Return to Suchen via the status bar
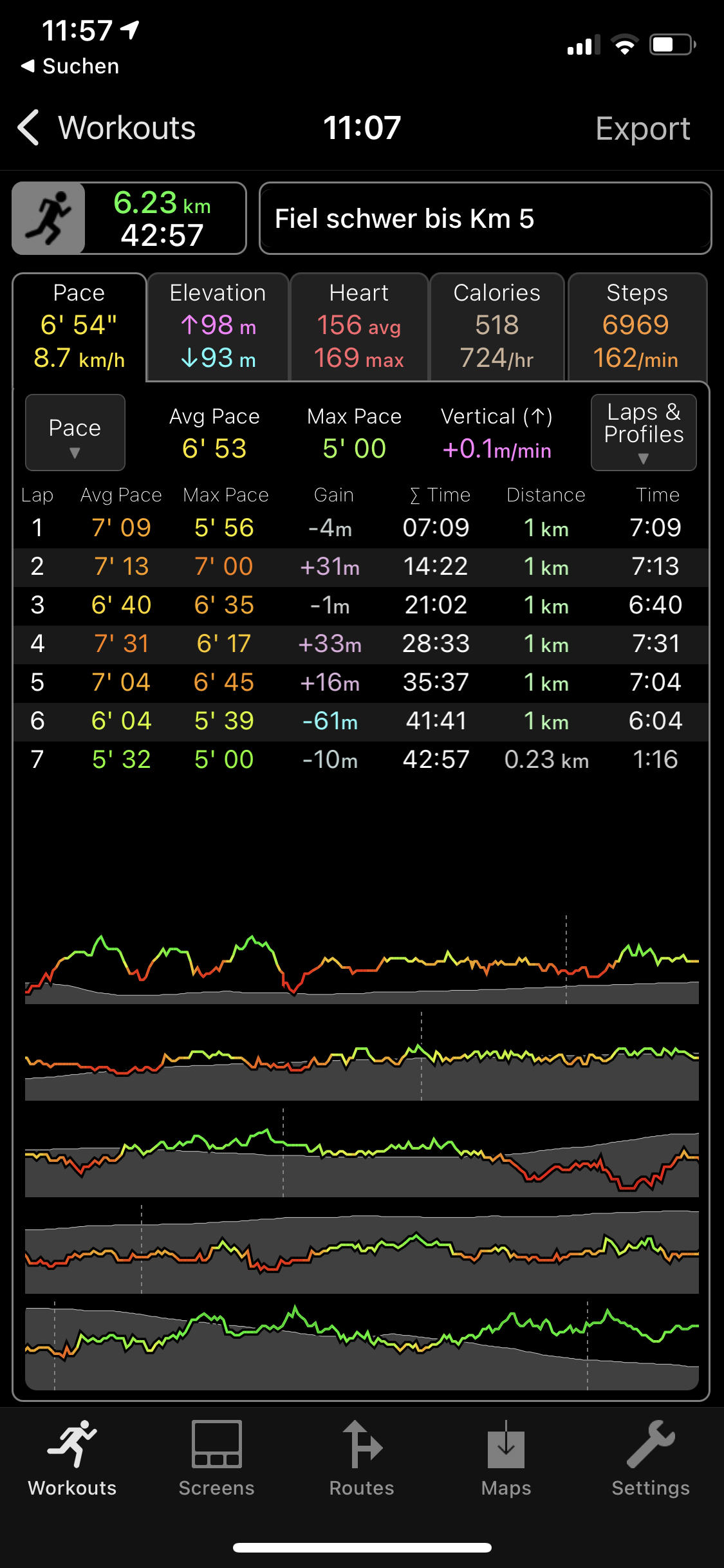Viewport: 724px width, 1568px height. 70,66
